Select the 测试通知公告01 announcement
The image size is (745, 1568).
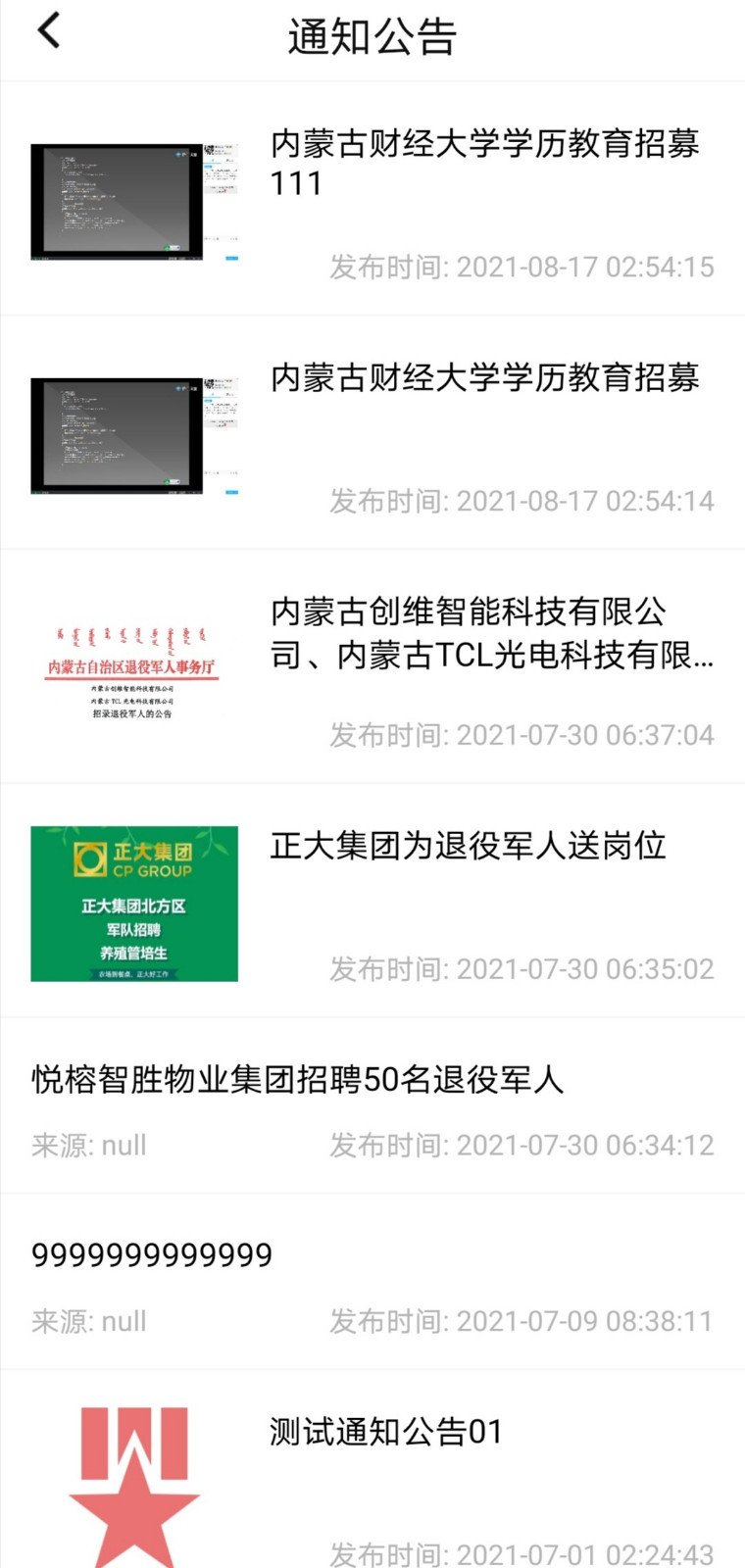(x=386, y=1432)
